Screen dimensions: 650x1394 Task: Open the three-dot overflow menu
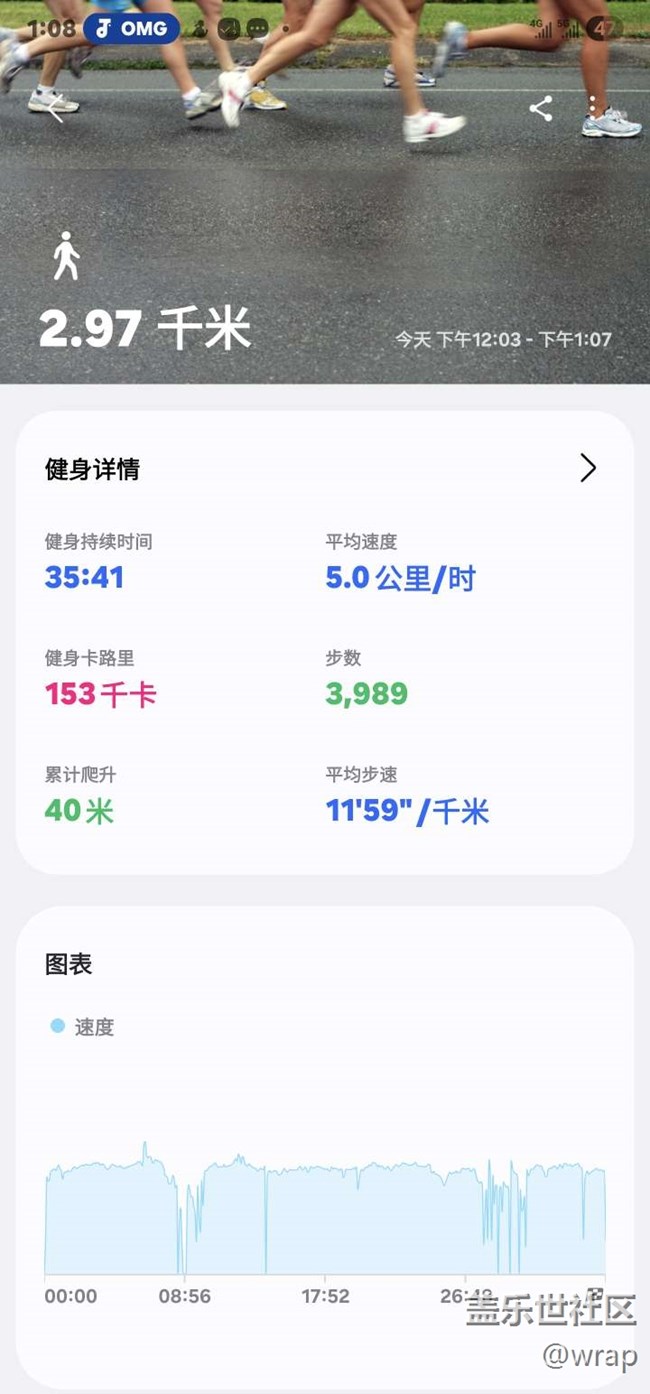pyautogui.click(x=593, y=108)
